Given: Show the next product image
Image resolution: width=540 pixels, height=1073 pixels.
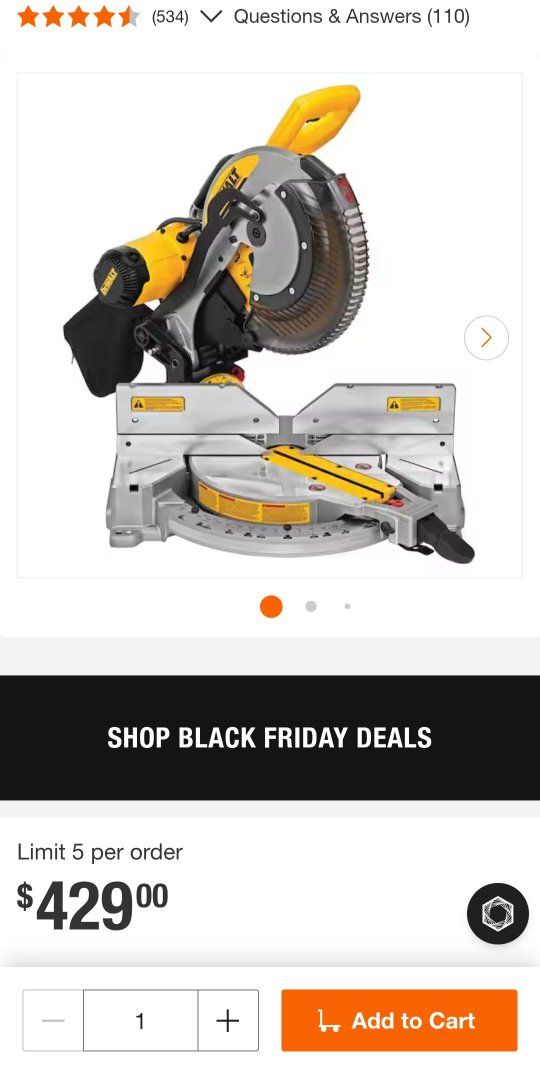Looking at the screenshot, I should coord(486,337).
